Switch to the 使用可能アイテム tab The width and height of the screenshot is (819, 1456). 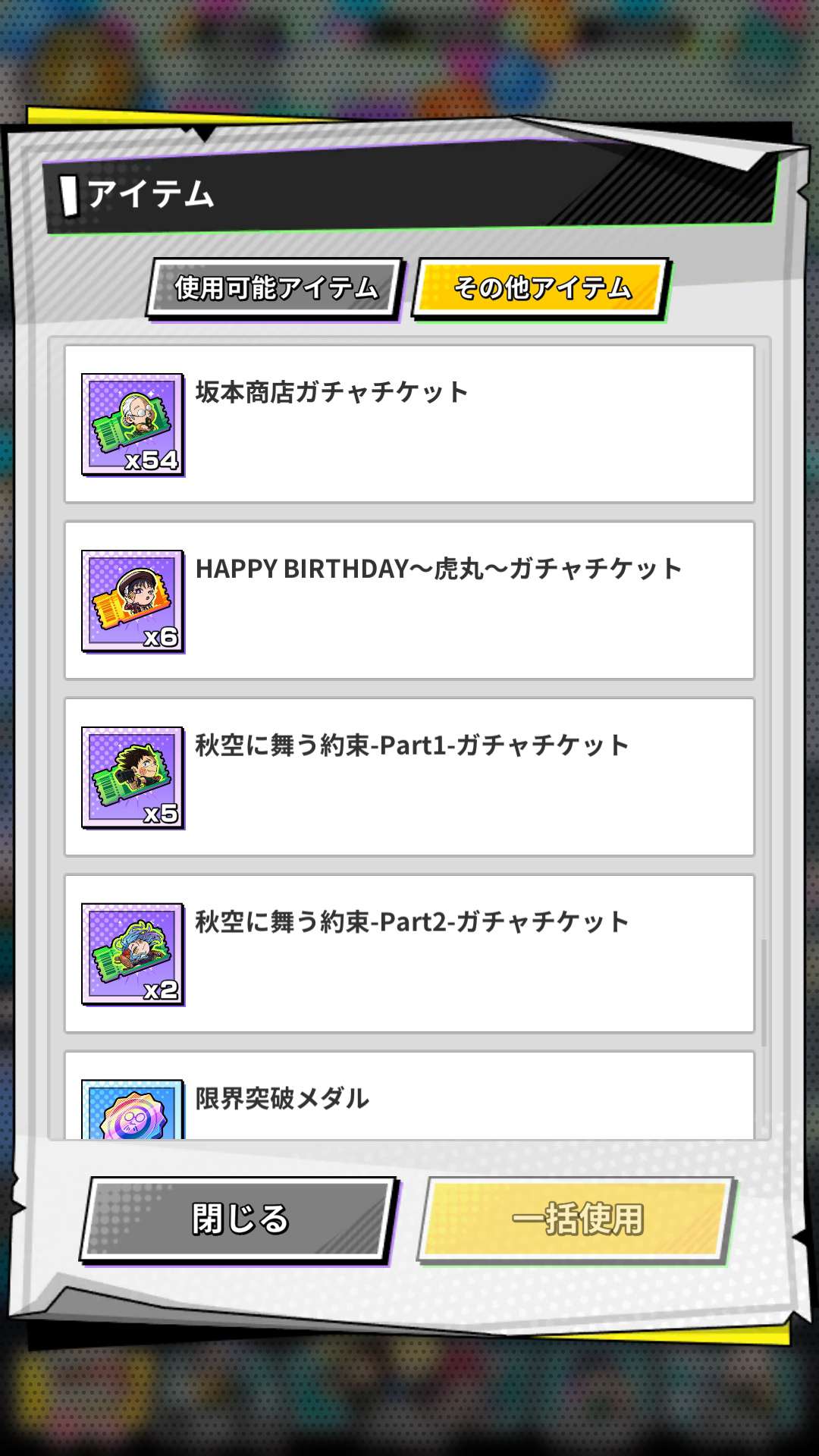[x=275, y=288]
